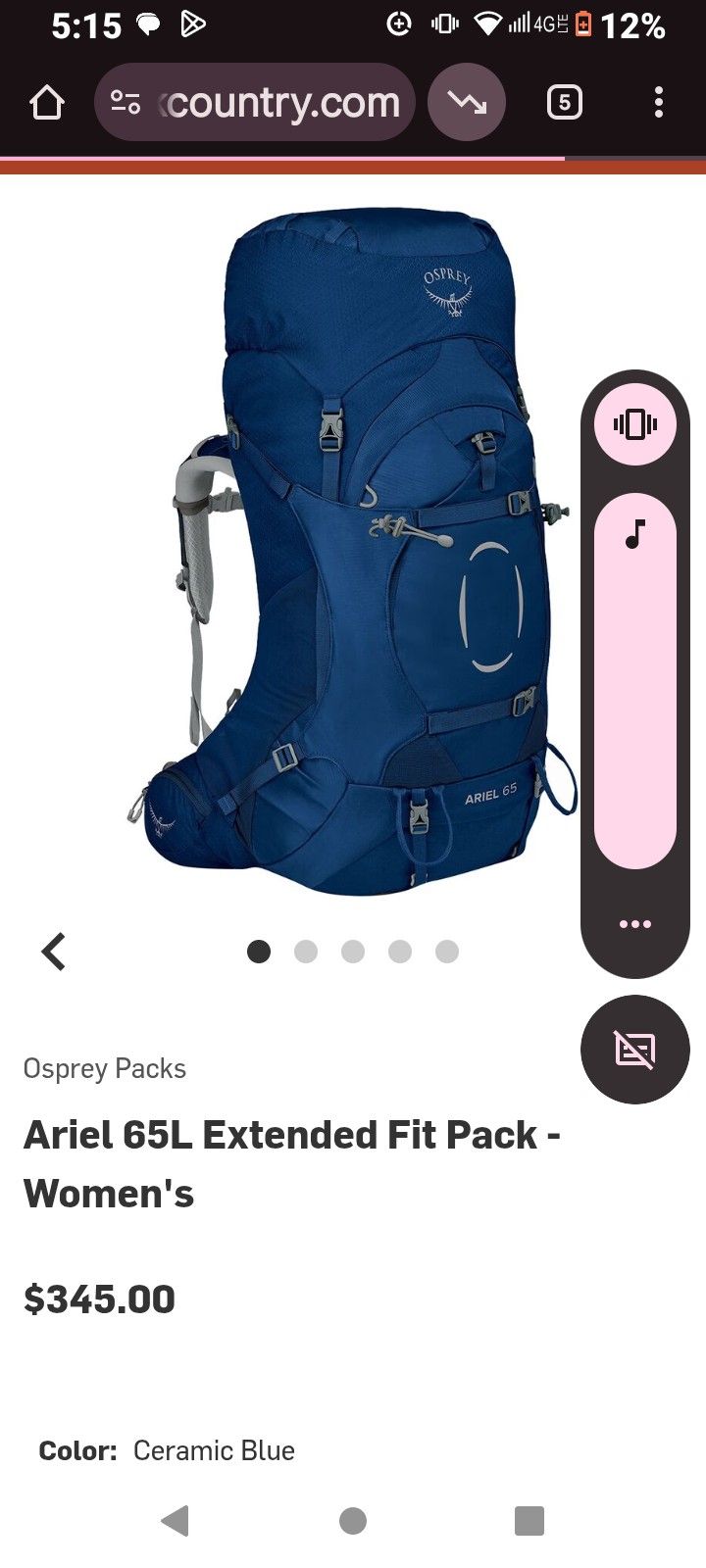Open the Osprey Packs brand page

[x=104, y=1068]
